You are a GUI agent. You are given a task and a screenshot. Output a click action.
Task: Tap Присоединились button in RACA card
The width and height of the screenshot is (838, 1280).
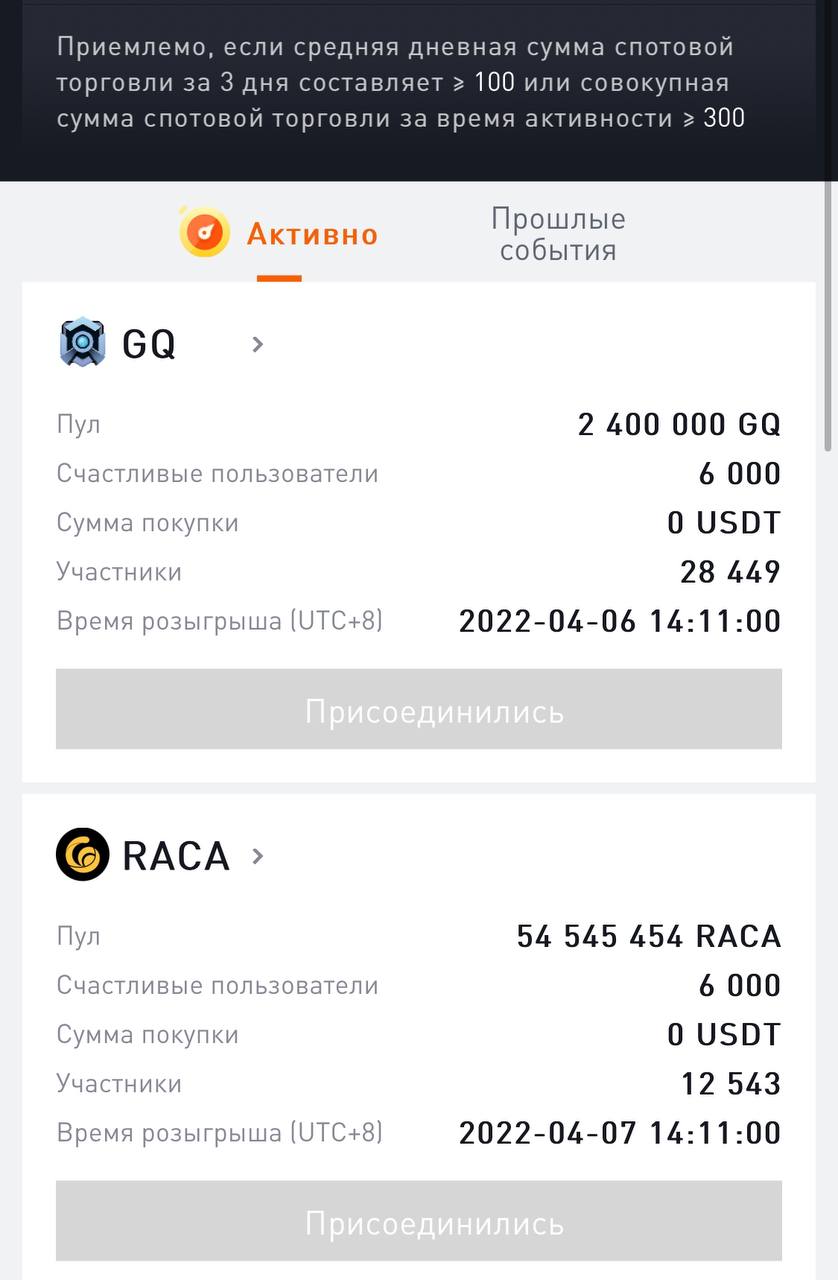(418, 1222)
